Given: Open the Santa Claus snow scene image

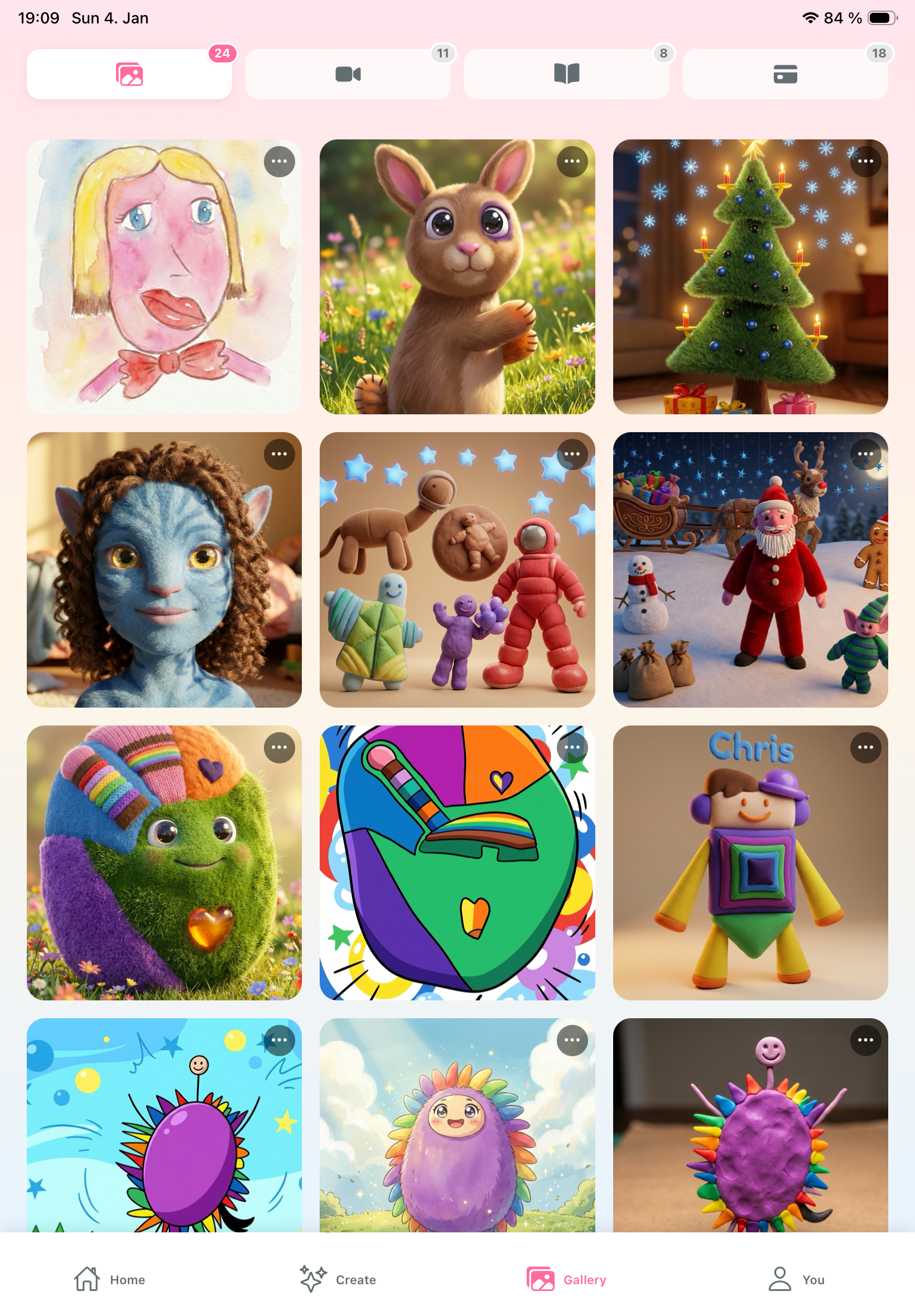Looking at the screenshot, I should (x=750, y=569).
